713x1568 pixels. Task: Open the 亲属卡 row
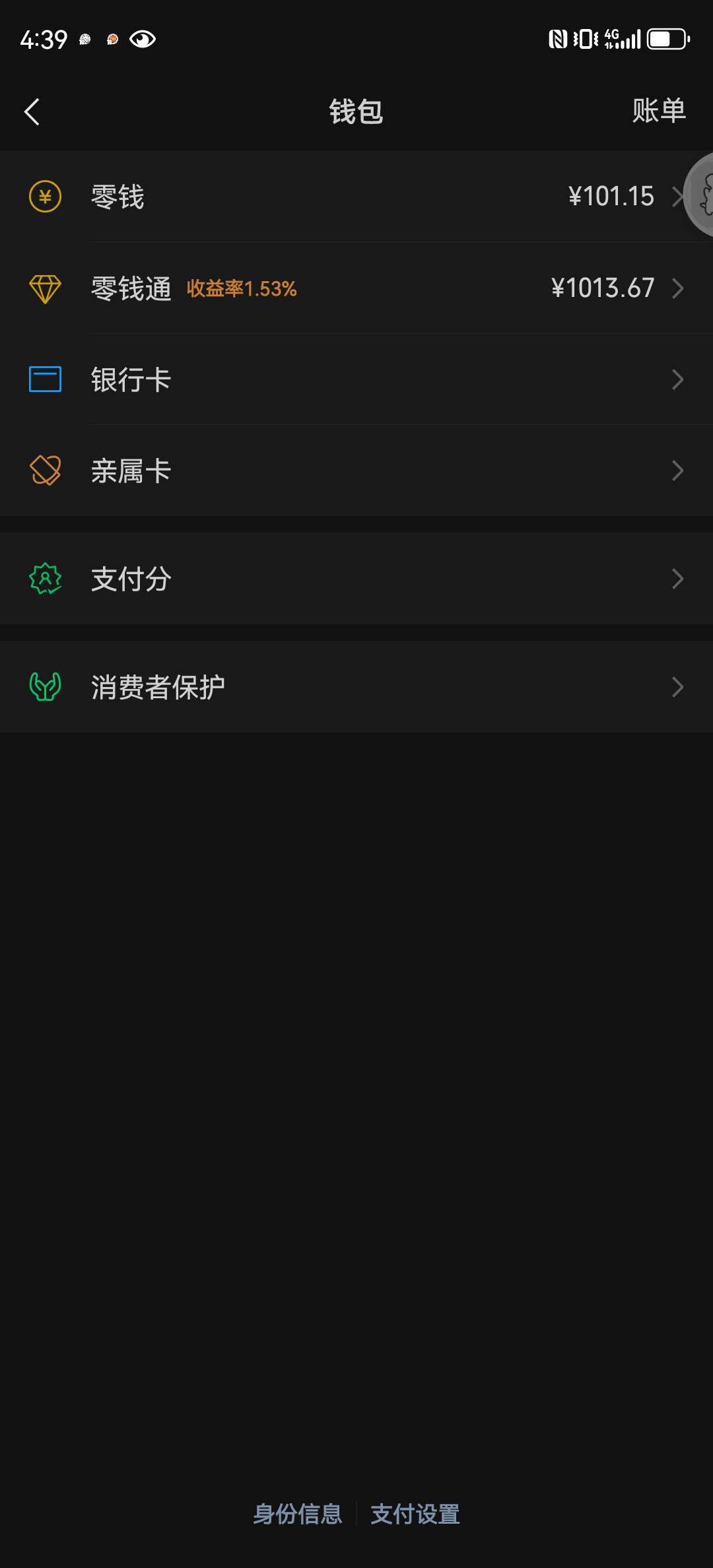tap(356, 471)
